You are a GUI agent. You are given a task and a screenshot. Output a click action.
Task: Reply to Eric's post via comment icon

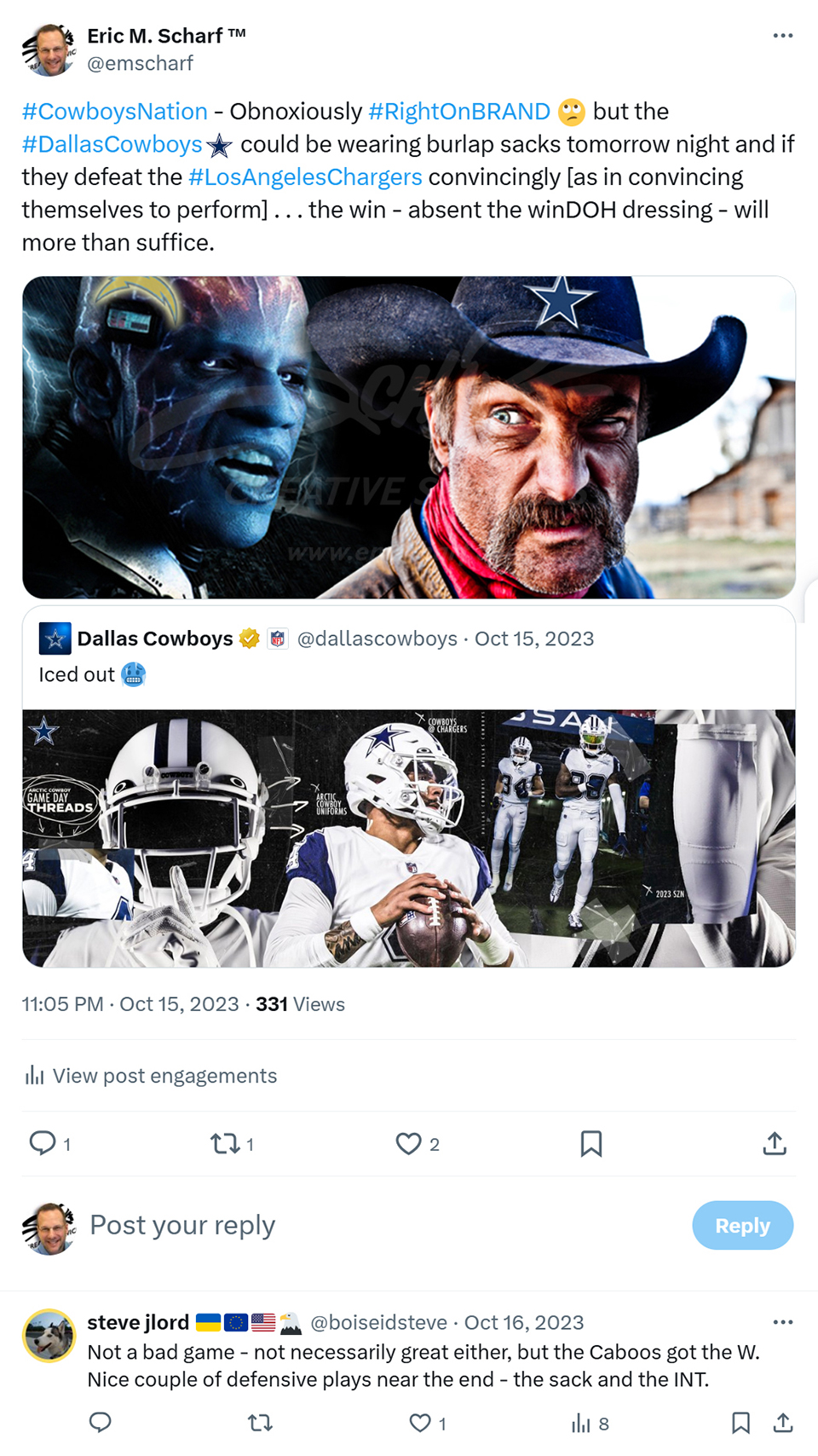click(43, 1143)
